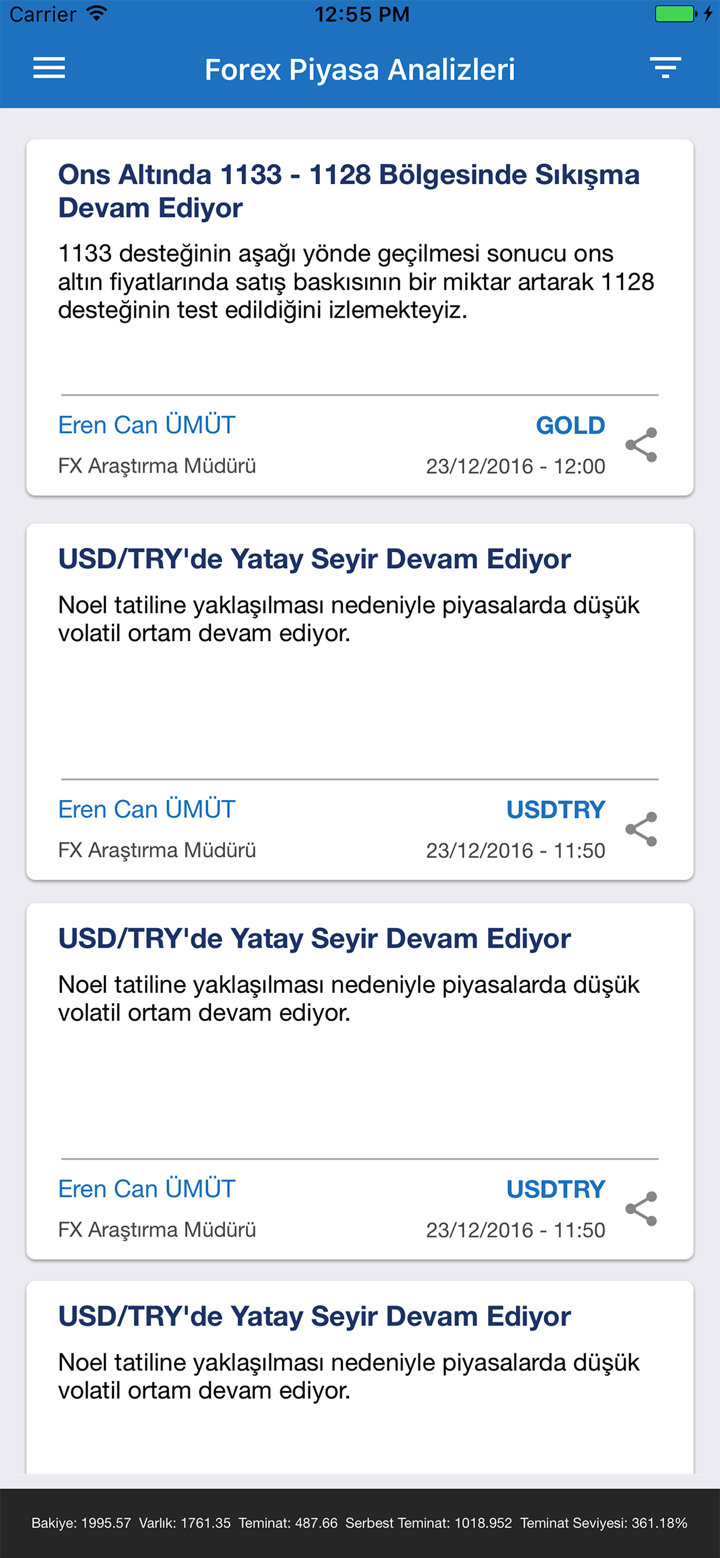
Task: Tap the battery charging indicator
Action: click(675, 14)
